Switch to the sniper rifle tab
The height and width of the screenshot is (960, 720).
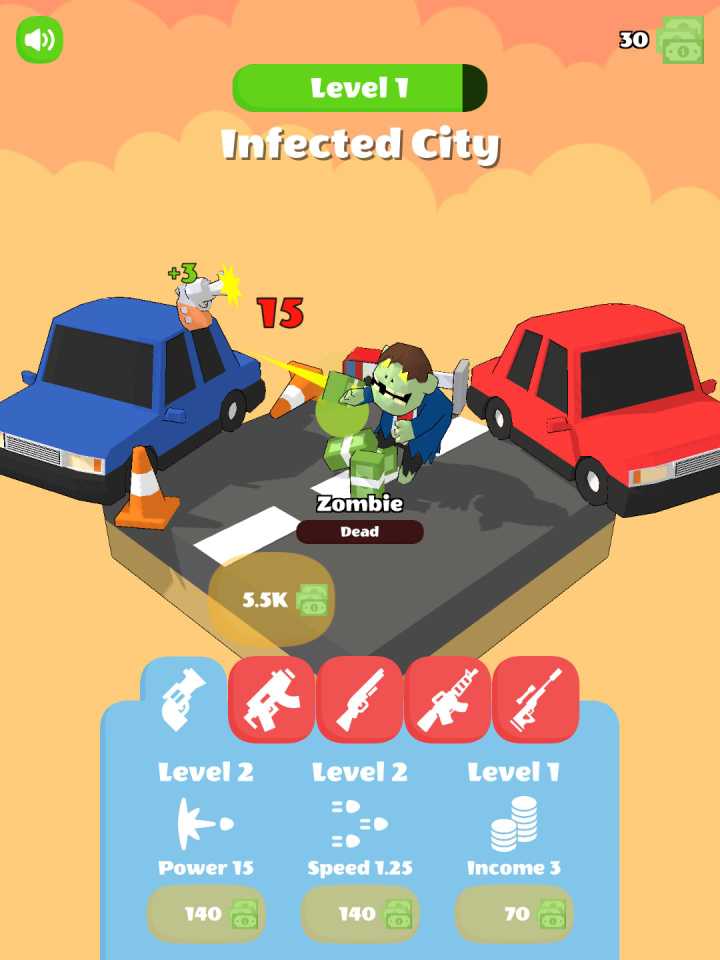point(535,699)
